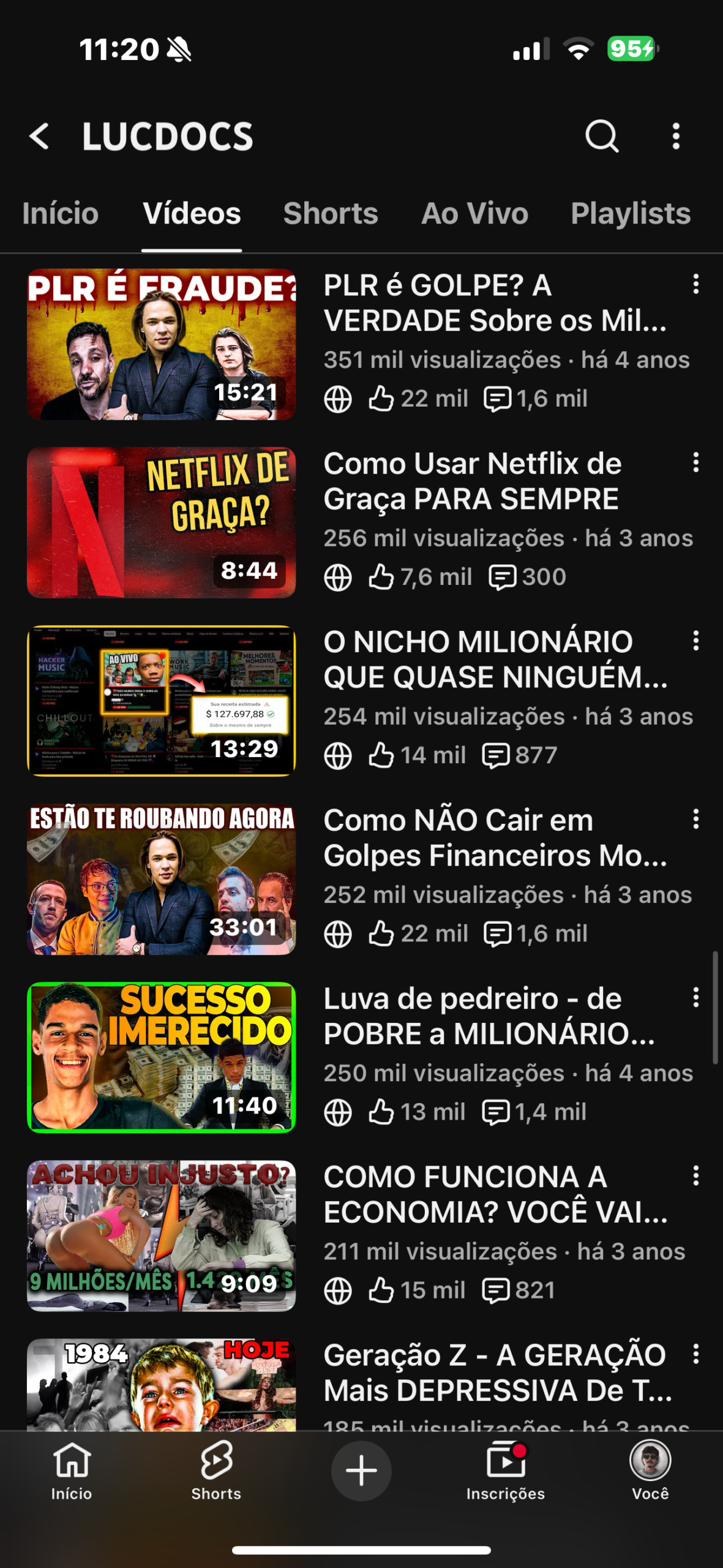Image resolution: width=723 pixels, height=1568 pixels.
Task: Play the 'PLR é GOLPE?' video
Action: 162,344
